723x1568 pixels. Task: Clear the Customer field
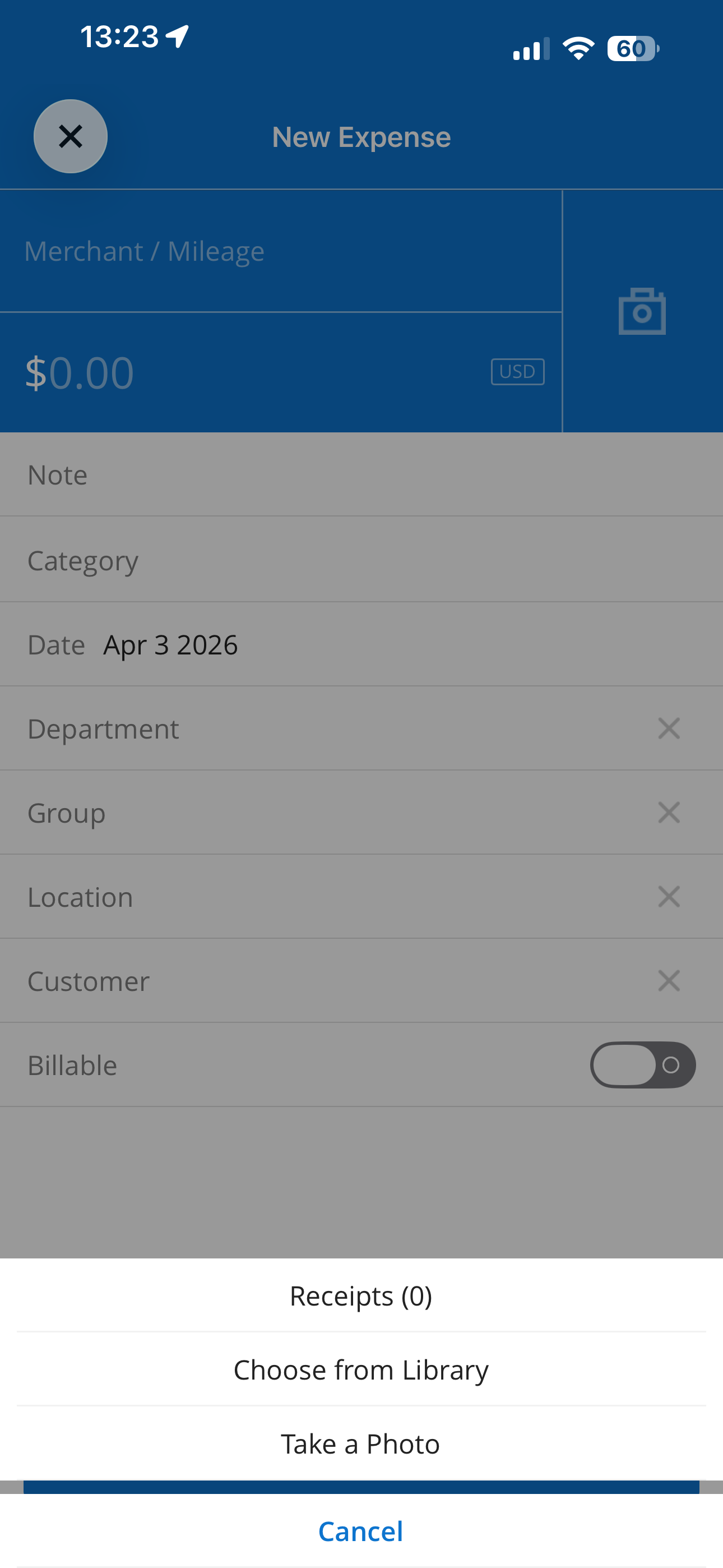tap(668, 981)
